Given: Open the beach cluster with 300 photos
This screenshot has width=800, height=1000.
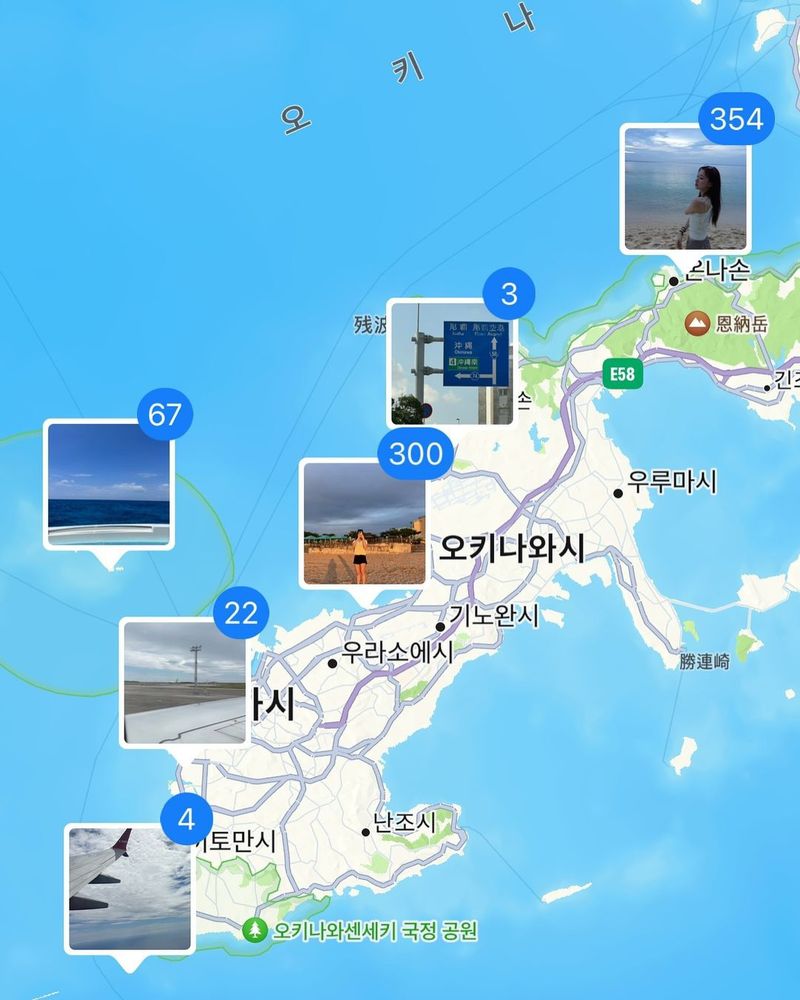Looking at the screenshot, I should pos(364,523).
